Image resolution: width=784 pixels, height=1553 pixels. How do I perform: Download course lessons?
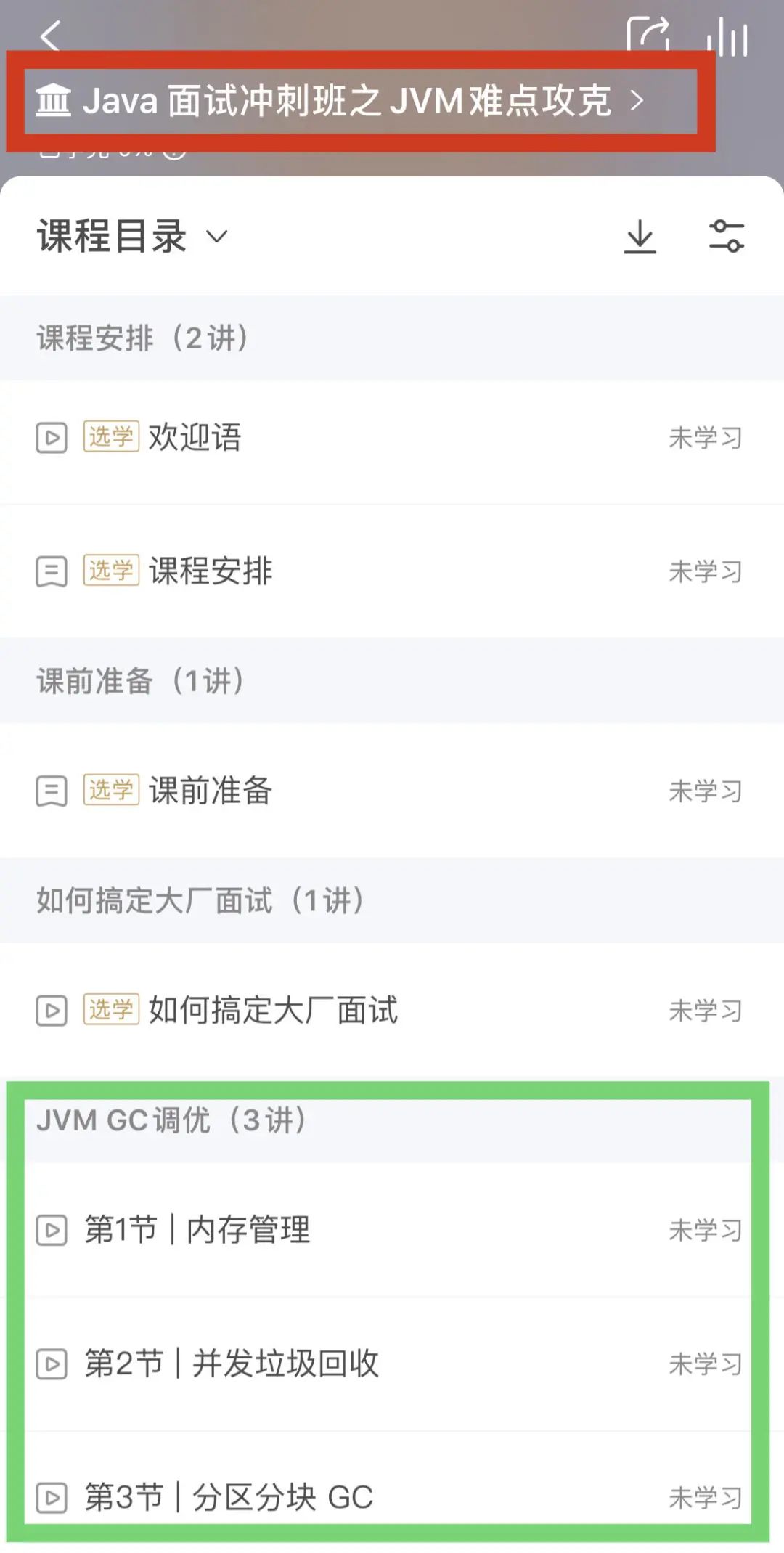640,237
